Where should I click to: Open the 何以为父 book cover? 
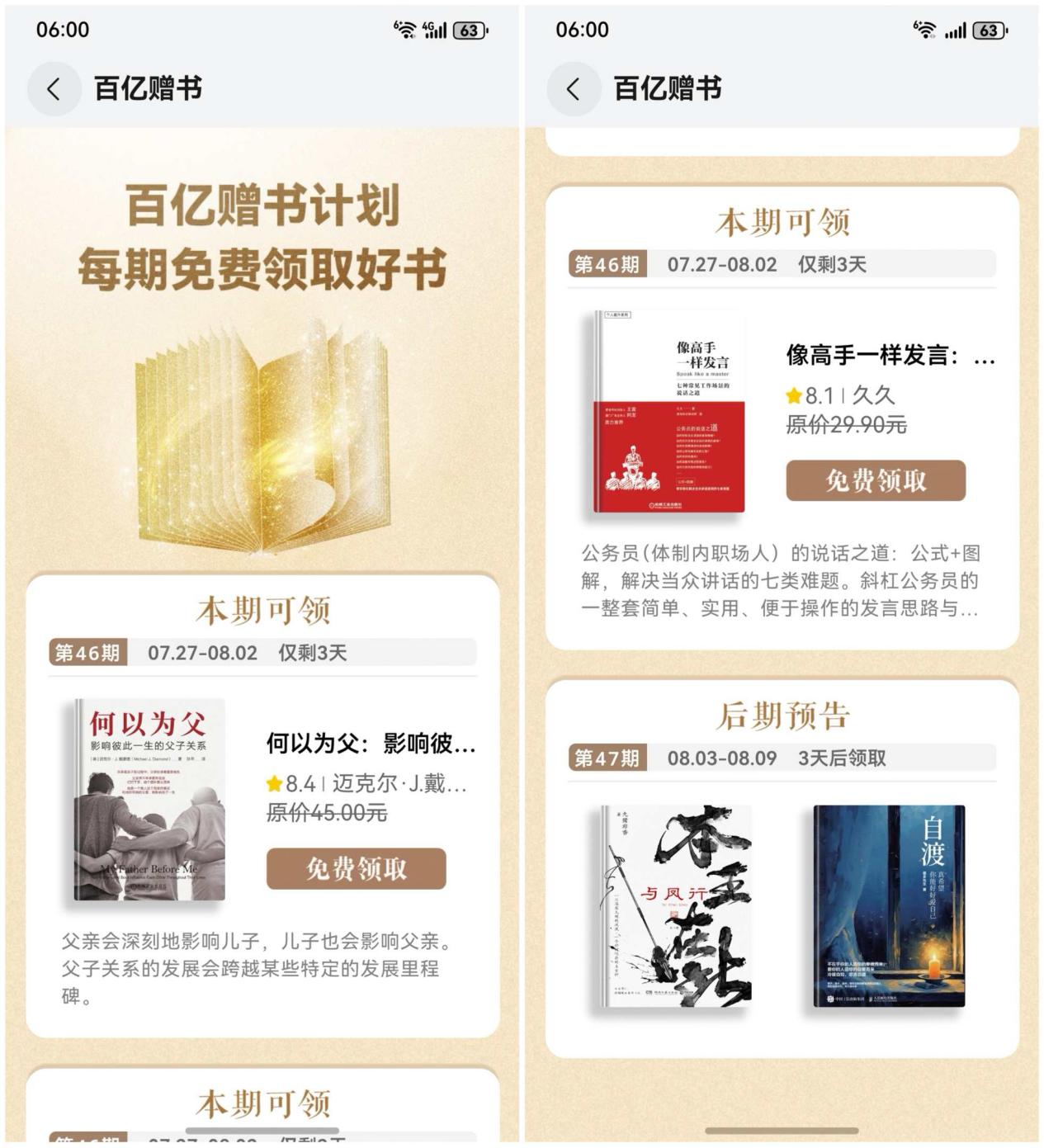click(149, 800)
